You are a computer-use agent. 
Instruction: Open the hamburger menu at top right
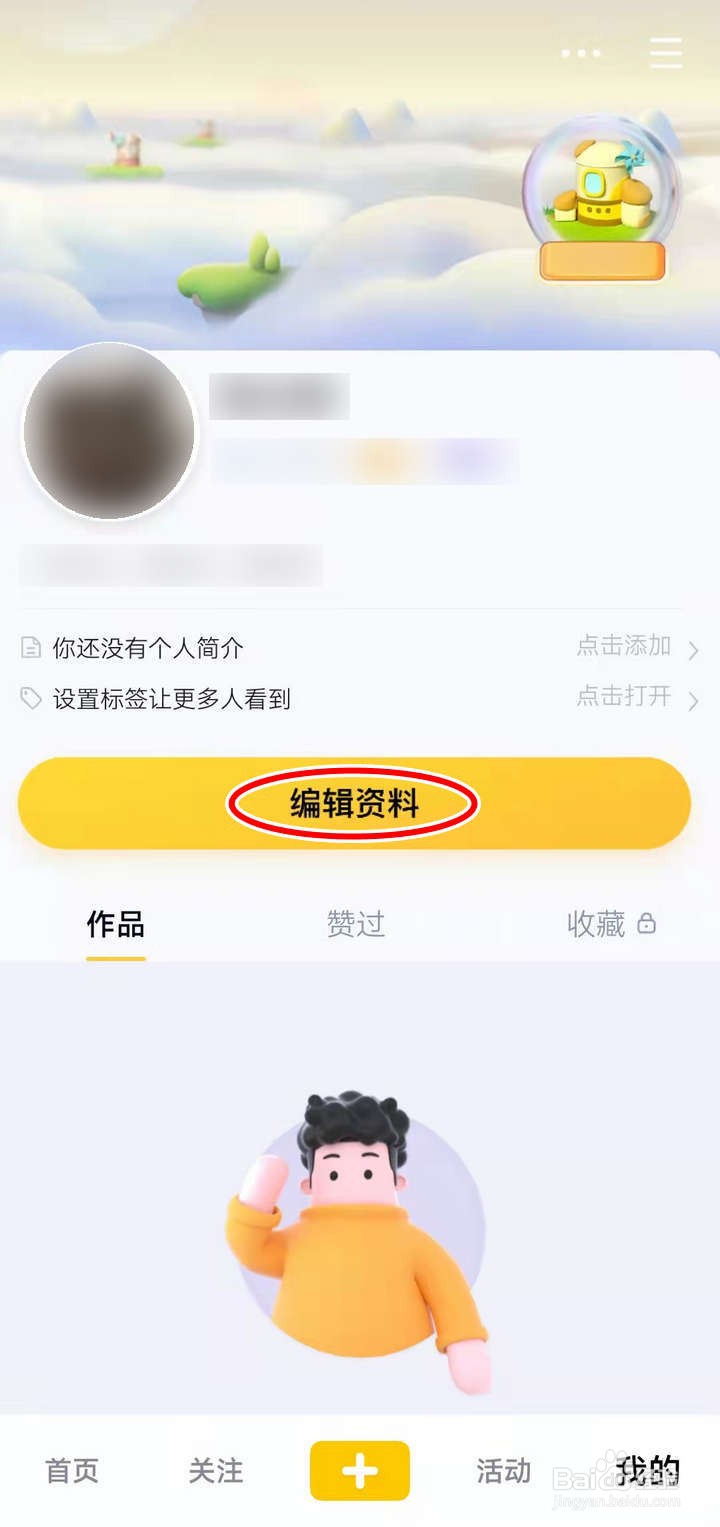(665, 53)
